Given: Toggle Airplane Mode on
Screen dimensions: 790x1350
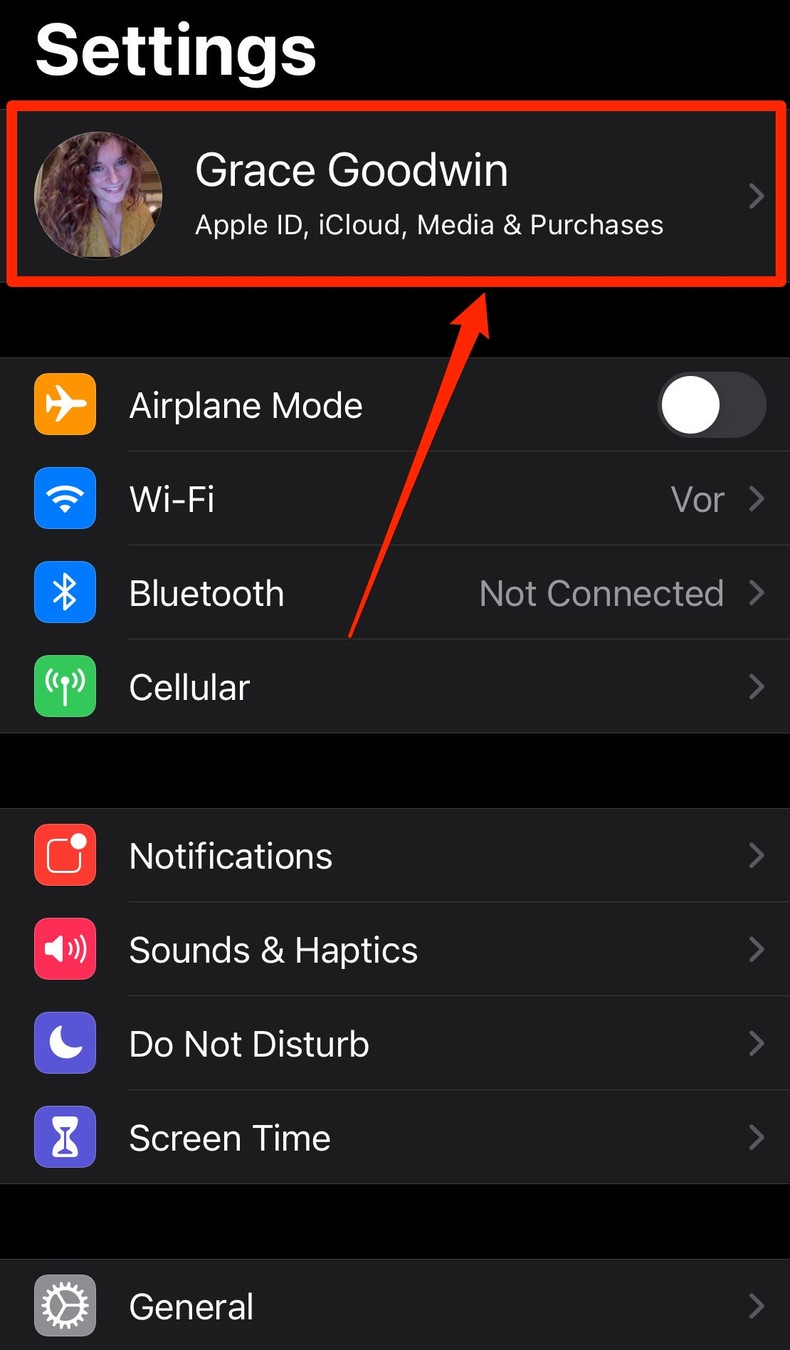Looking at the screenshot, I should point(711,404).
